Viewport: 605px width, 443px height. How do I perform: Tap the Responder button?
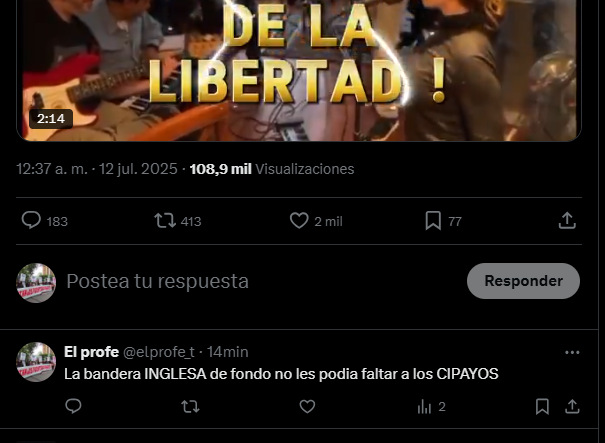pos(523,281)
